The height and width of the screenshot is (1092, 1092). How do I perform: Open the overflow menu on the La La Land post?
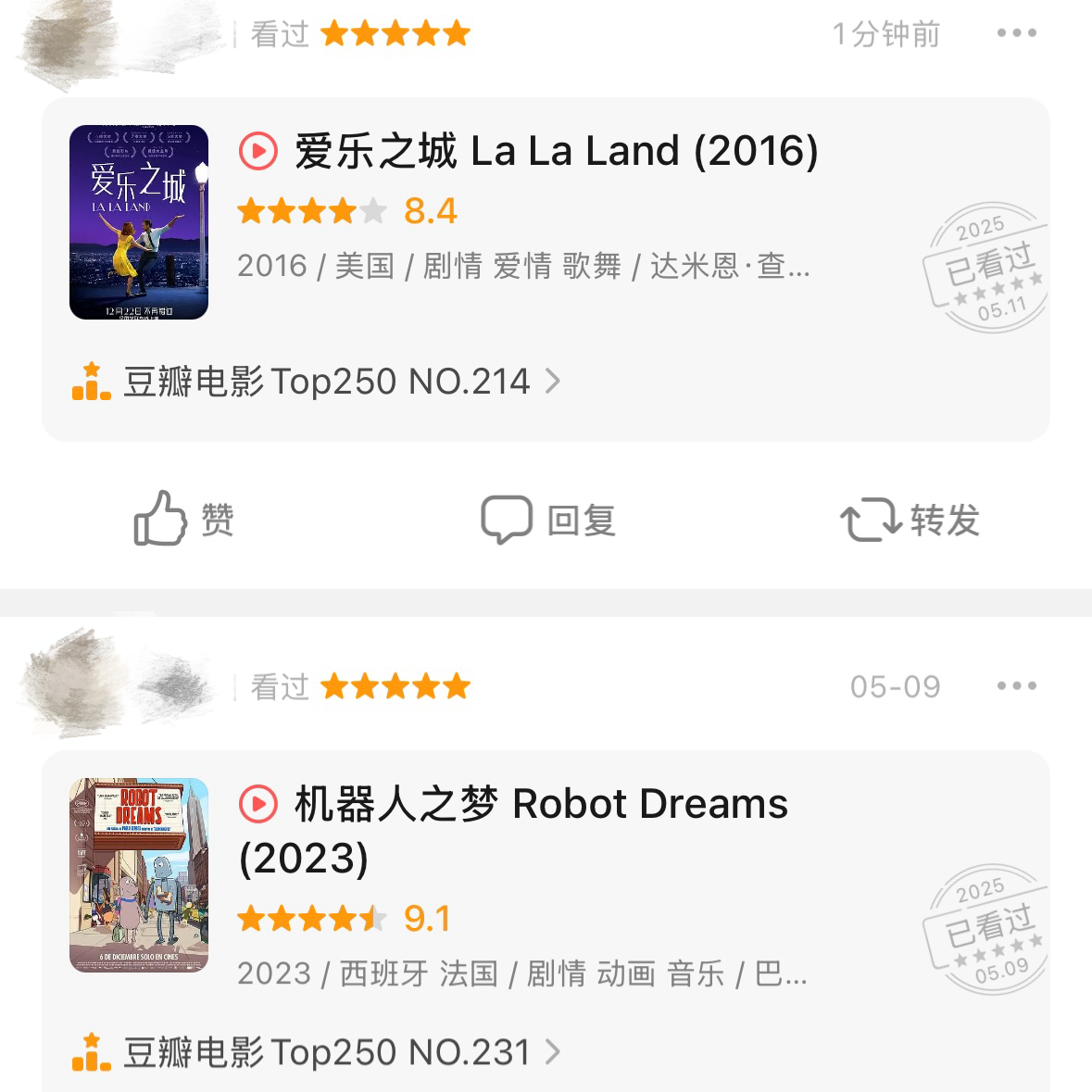1016,33
